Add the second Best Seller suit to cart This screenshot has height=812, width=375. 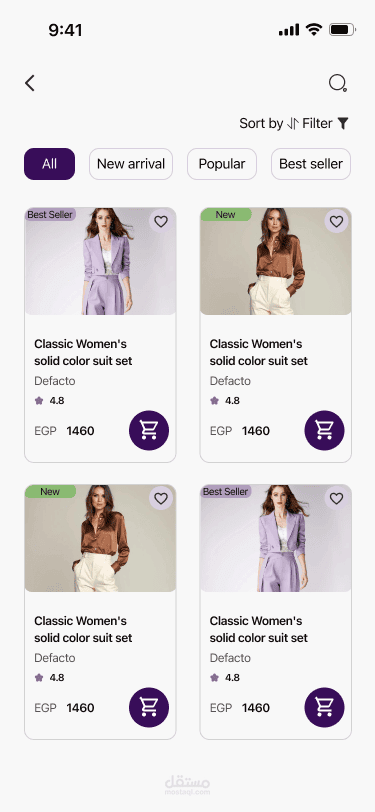tap(324, 707)
